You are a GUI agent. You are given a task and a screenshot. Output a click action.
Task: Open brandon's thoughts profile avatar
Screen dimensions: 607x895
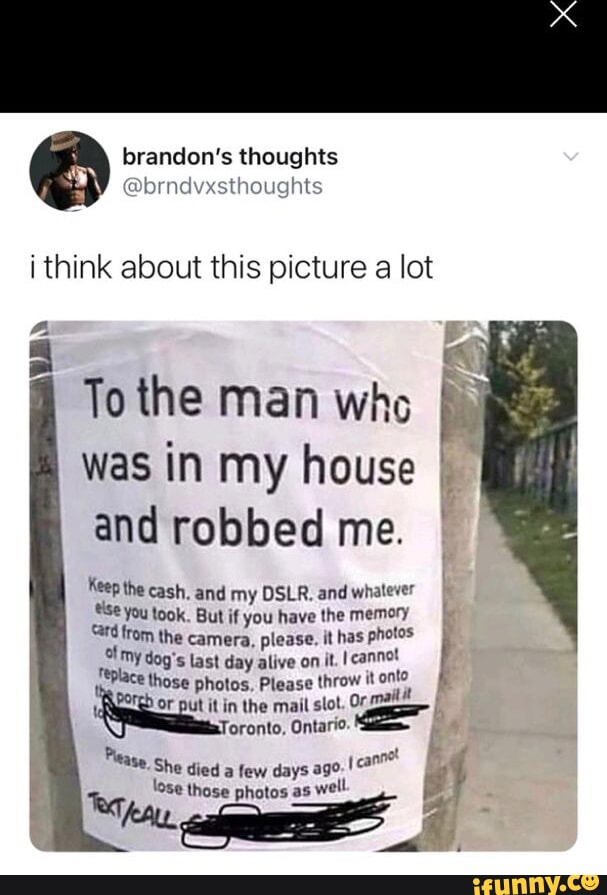point(69,170)
